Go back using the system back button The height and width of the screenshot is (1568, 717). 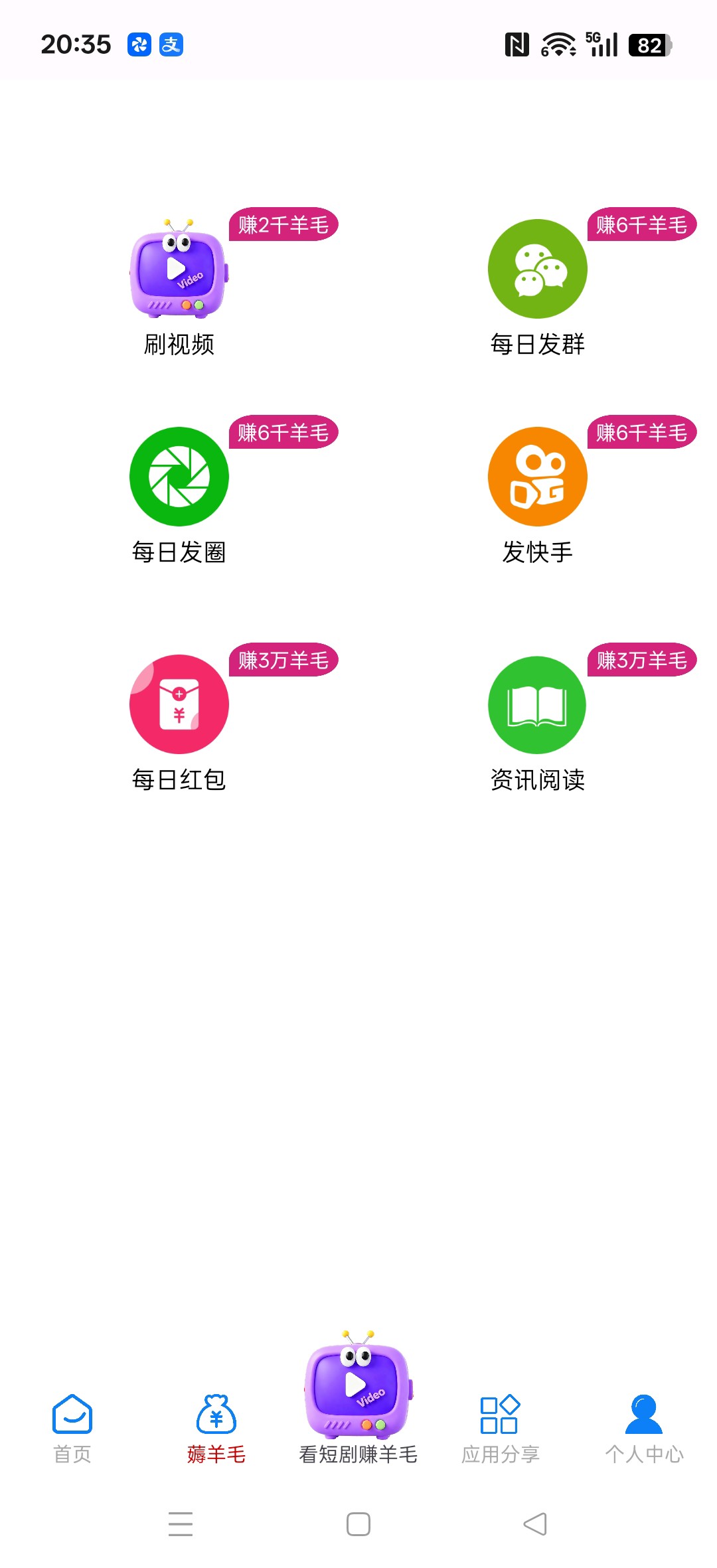[x=535, y=1524]
